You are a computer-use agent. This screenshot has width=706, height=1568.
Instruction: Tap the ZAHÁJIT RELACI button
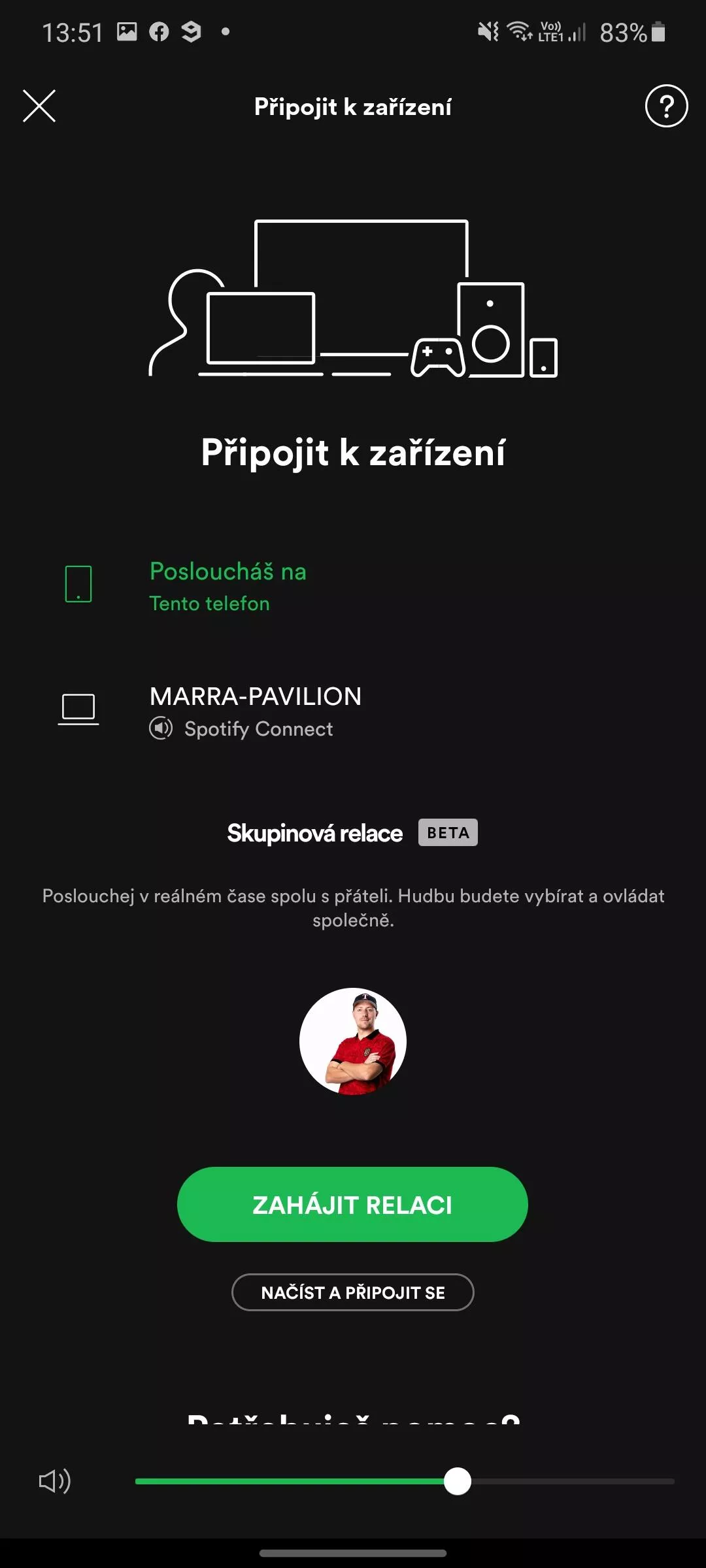coord(352,1204)
